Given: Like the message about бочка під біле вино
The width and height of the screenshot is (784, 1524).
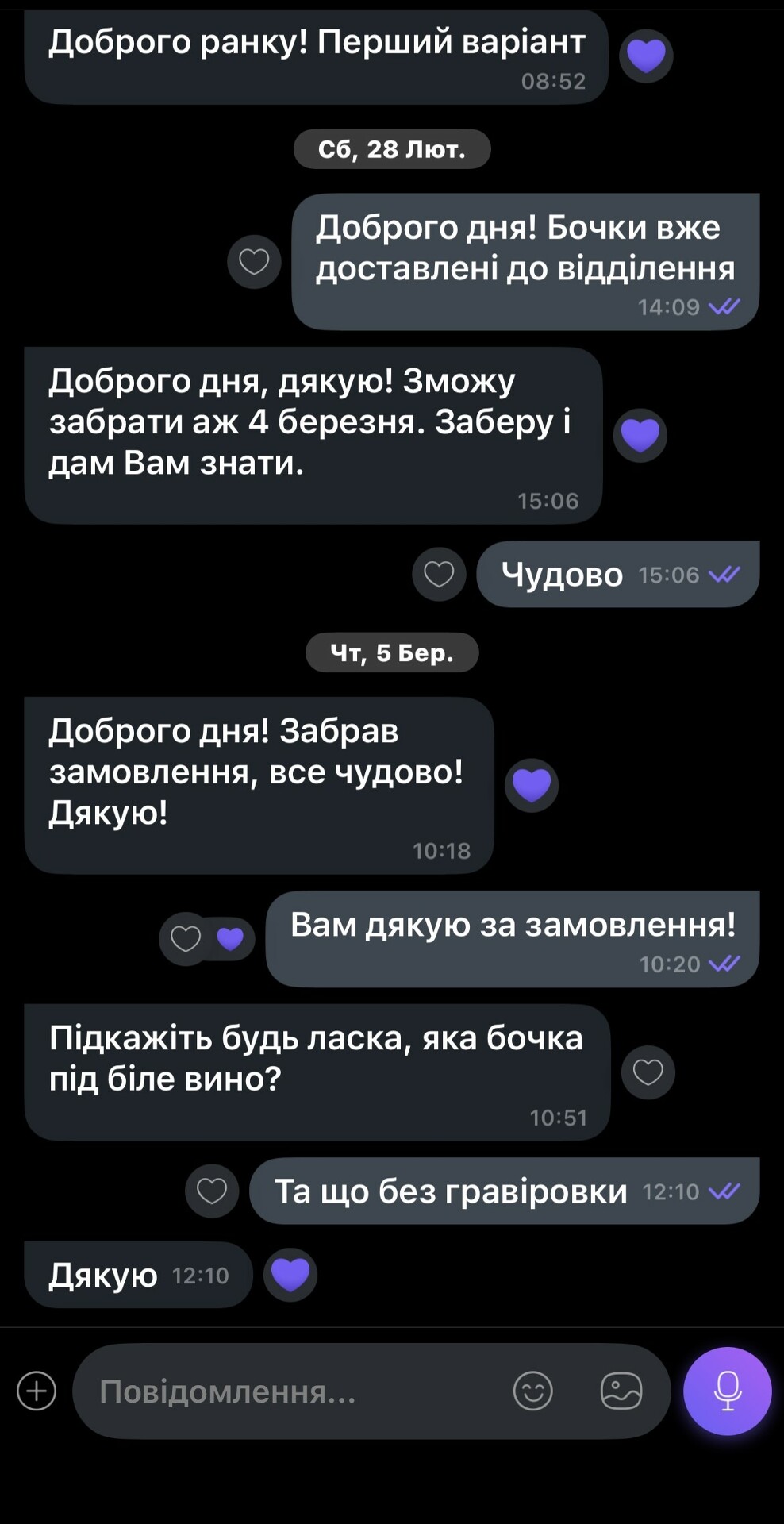Looking at the screenshot, I should pos(648,1072).
